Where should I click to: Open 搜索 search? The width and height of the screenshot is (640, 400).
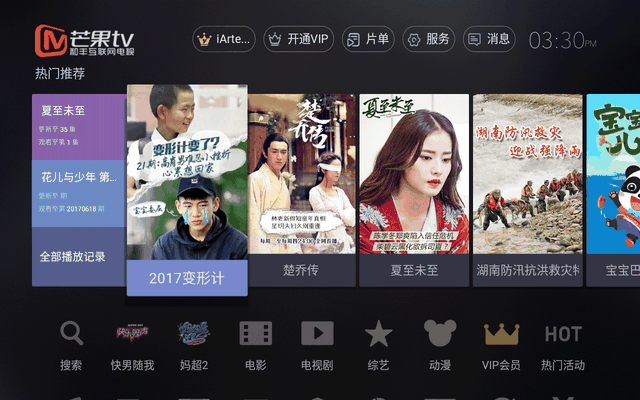tap(72, 345)
